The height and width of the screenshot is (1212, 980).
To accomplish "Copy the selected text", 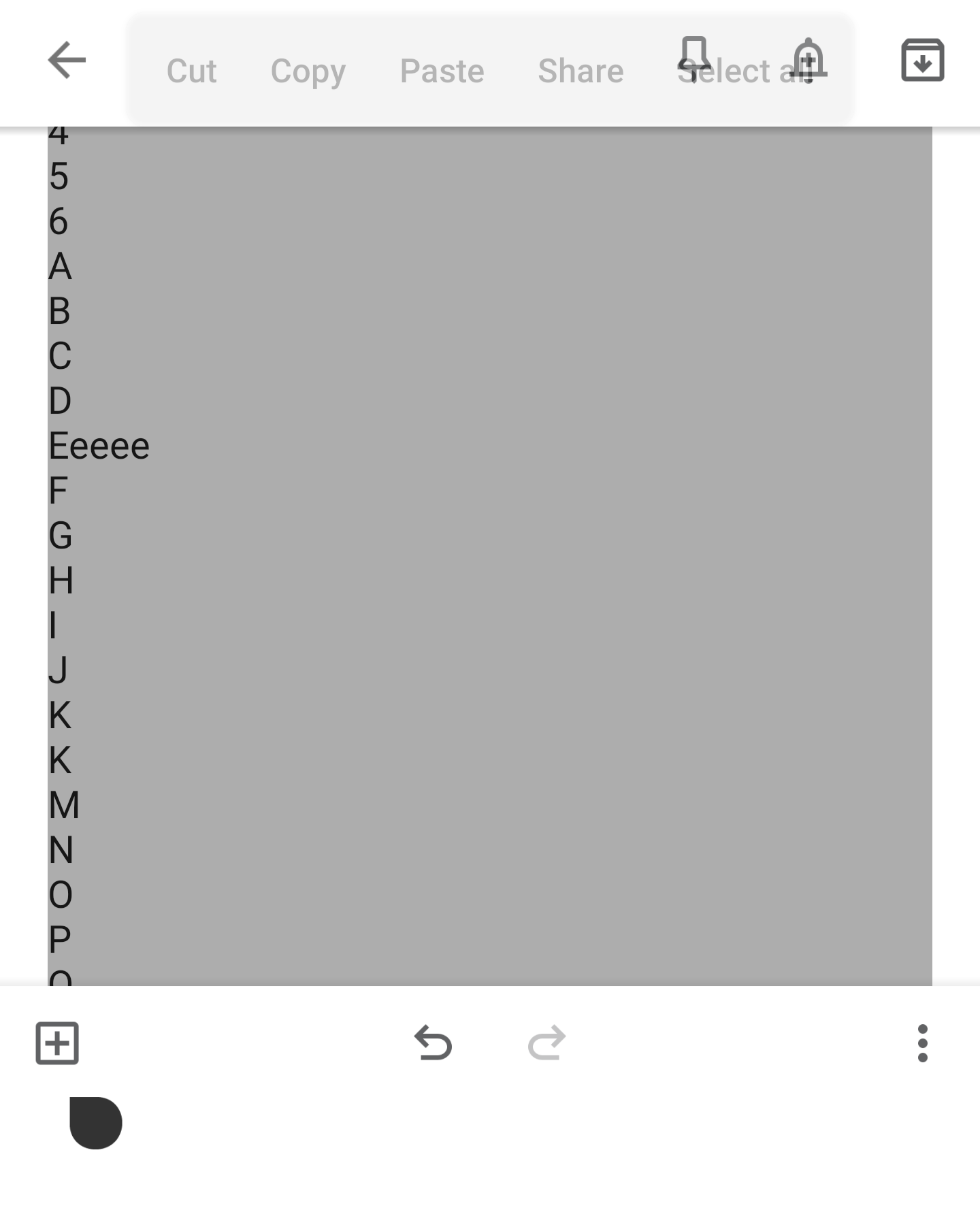I will click(308, 70).
